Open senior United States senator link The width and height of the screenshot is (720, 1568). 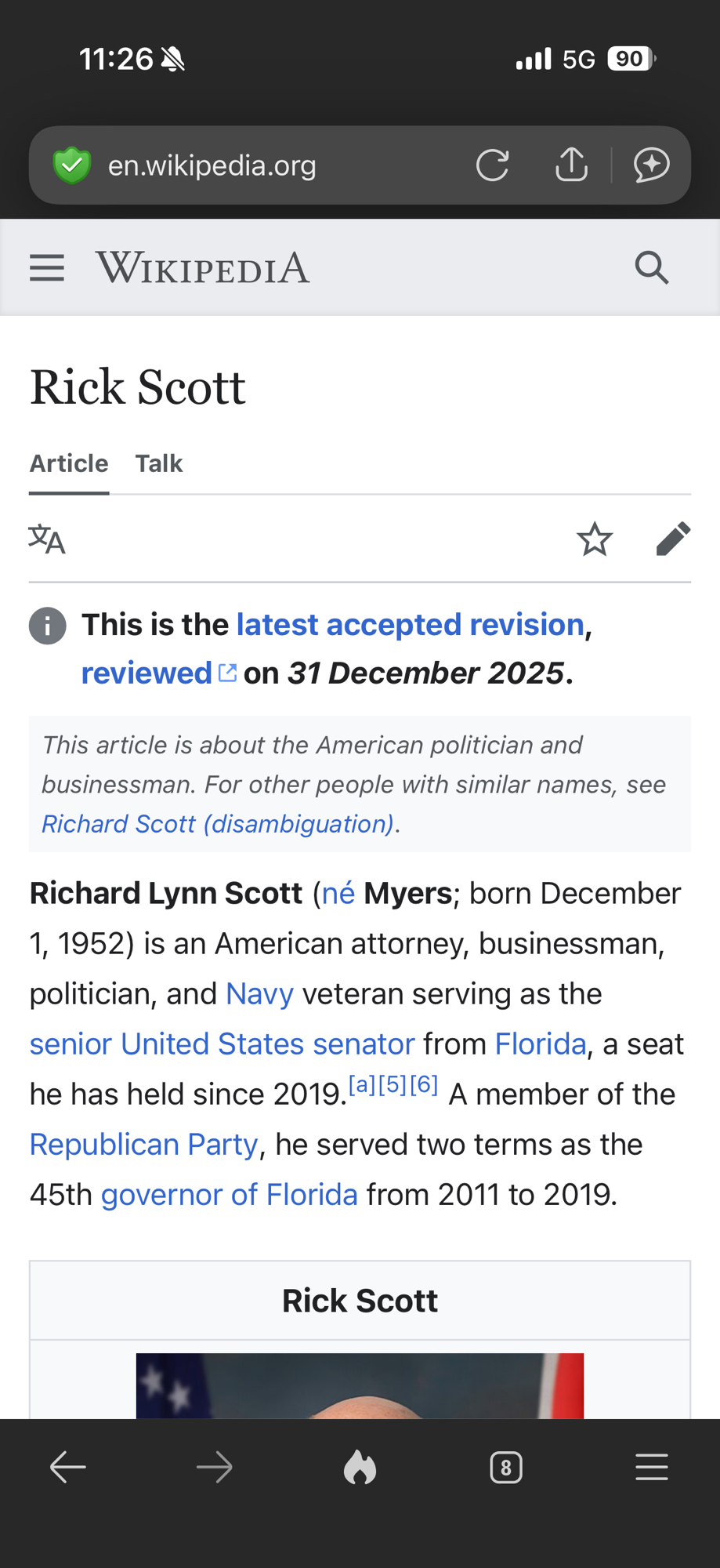[x=222, y=1044]
